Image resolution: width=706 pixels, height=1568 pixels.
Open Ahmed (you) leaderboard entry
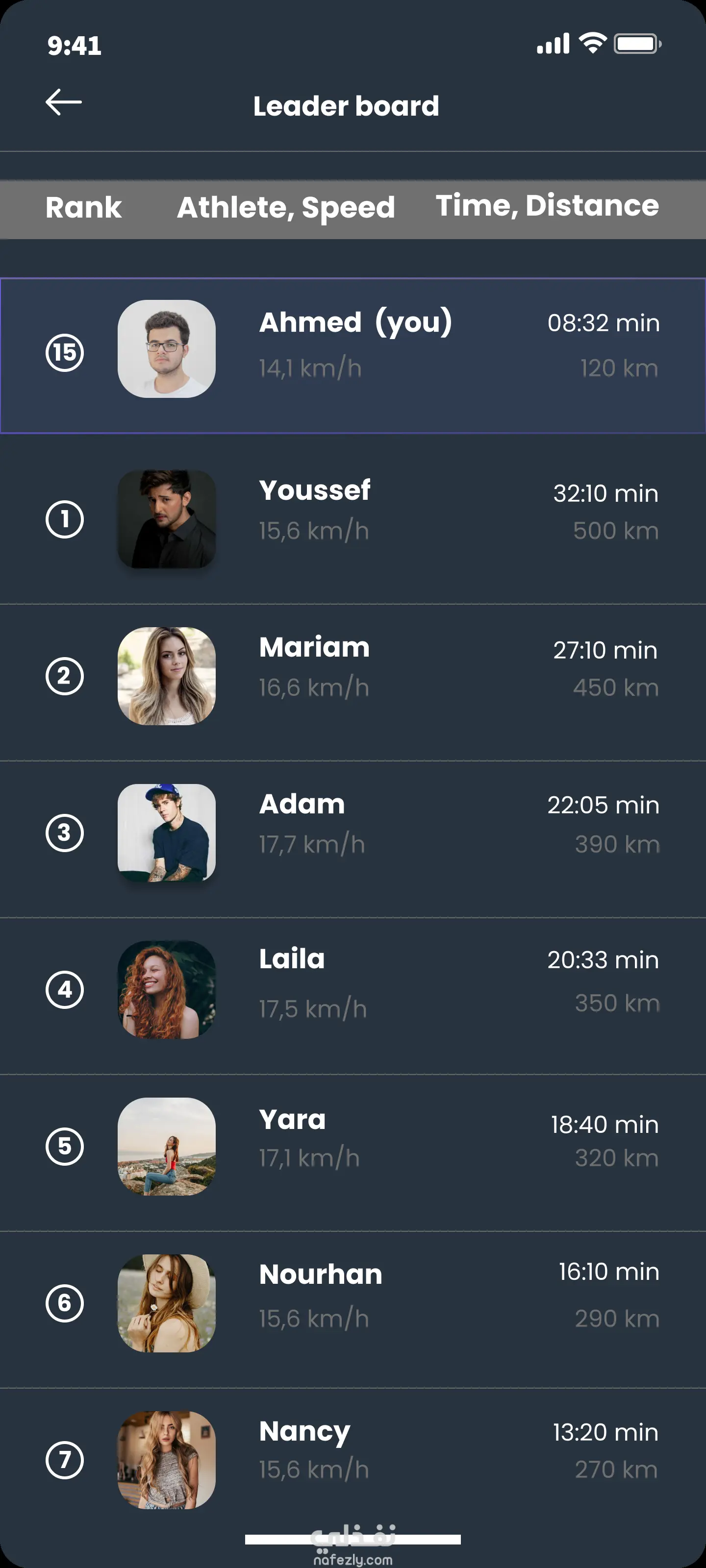tap(353, 355)
